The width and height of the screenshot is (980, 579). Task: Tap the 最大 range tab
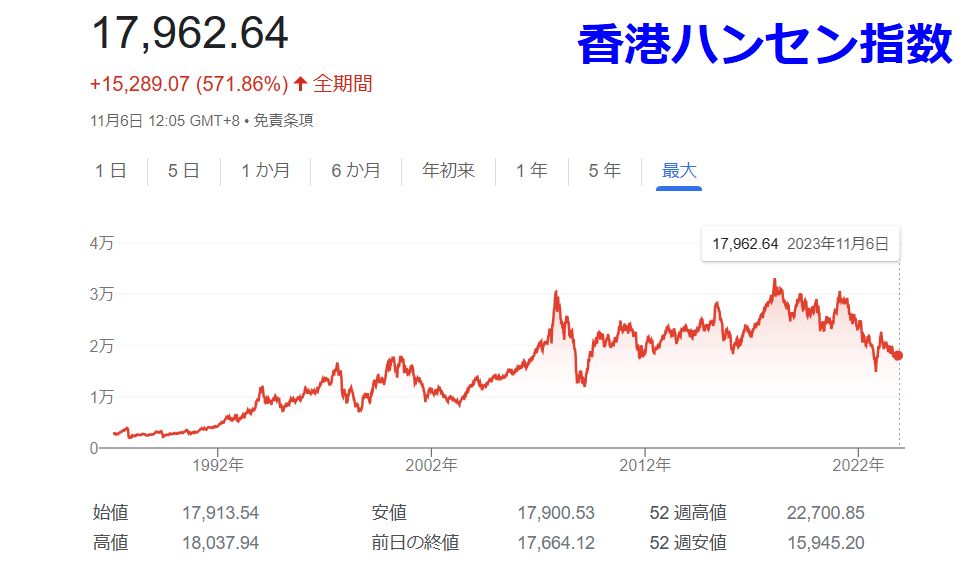pyautogui.click(x=679, y=171)
